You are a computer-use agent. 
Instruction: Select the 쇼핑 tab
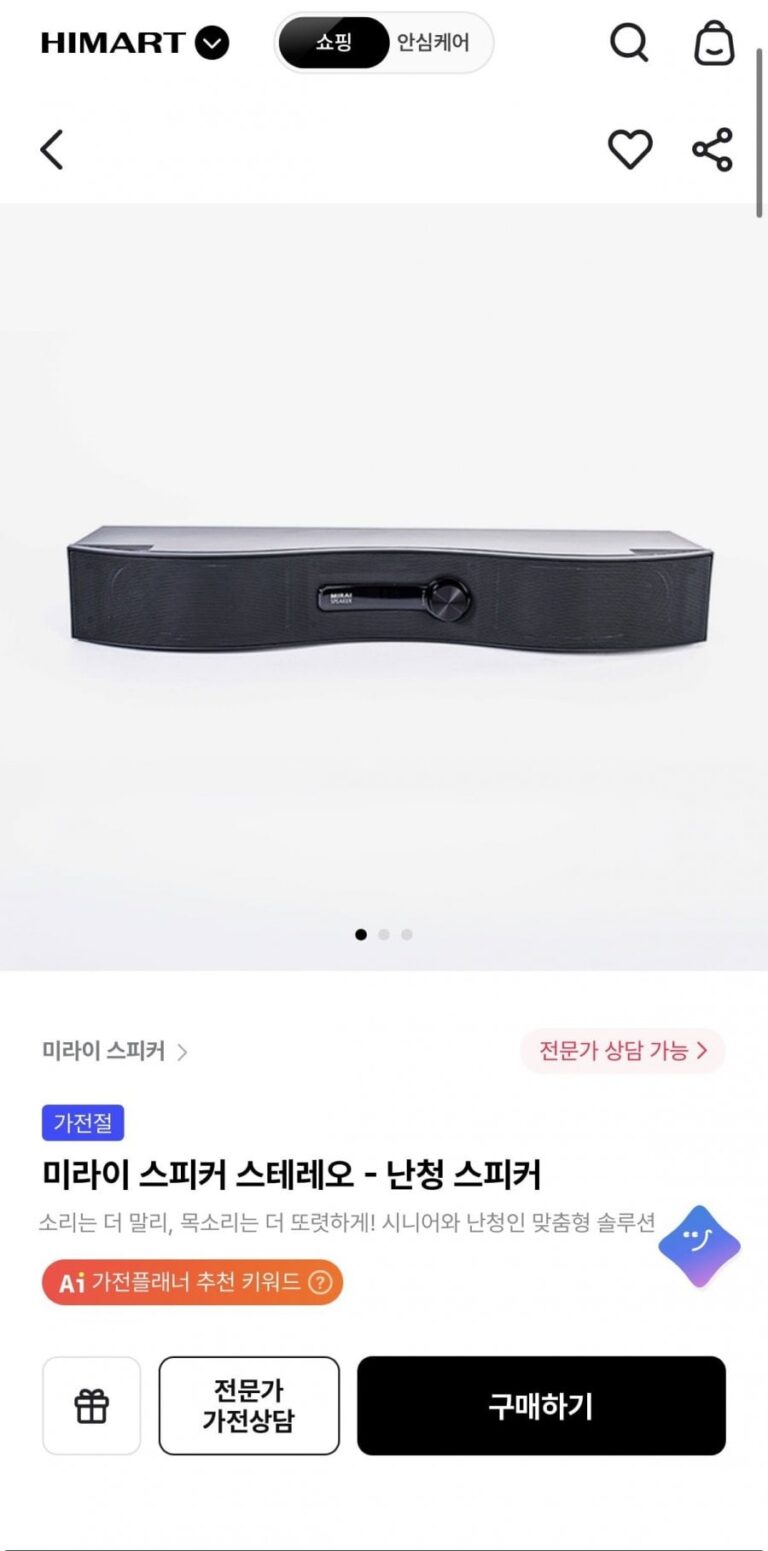click(x=333, y=43)
